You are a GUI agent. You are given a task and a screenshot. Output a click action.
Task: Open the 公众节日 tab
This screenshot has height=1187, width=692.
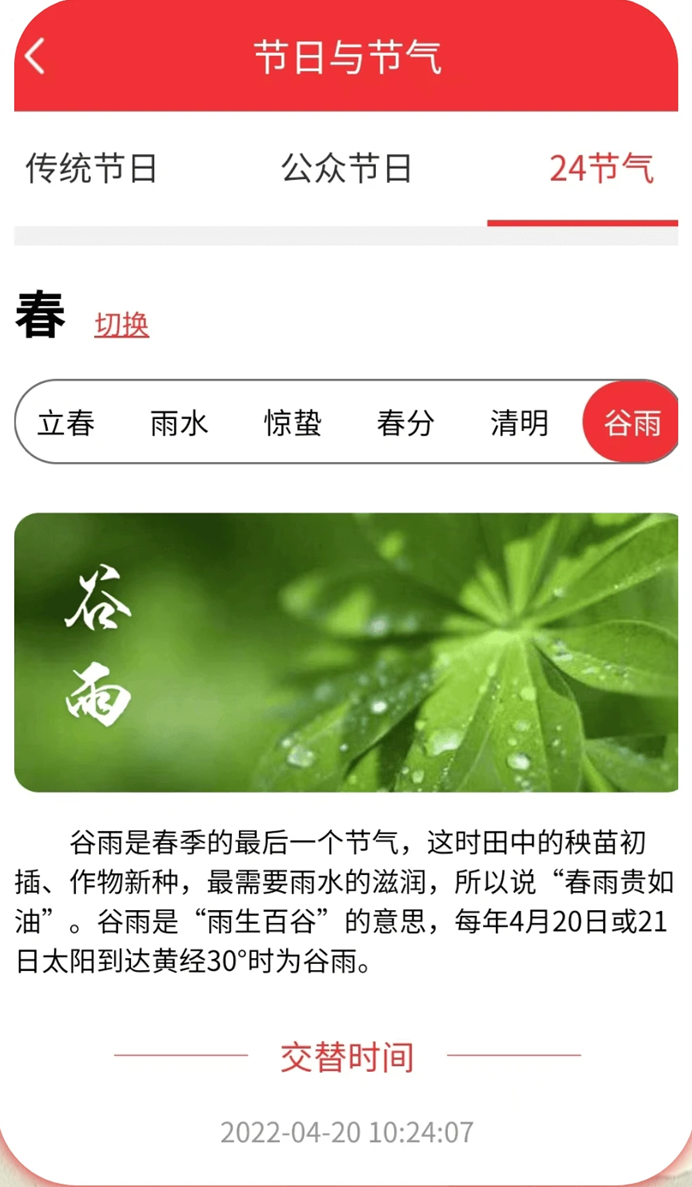[x=347, y=168]
